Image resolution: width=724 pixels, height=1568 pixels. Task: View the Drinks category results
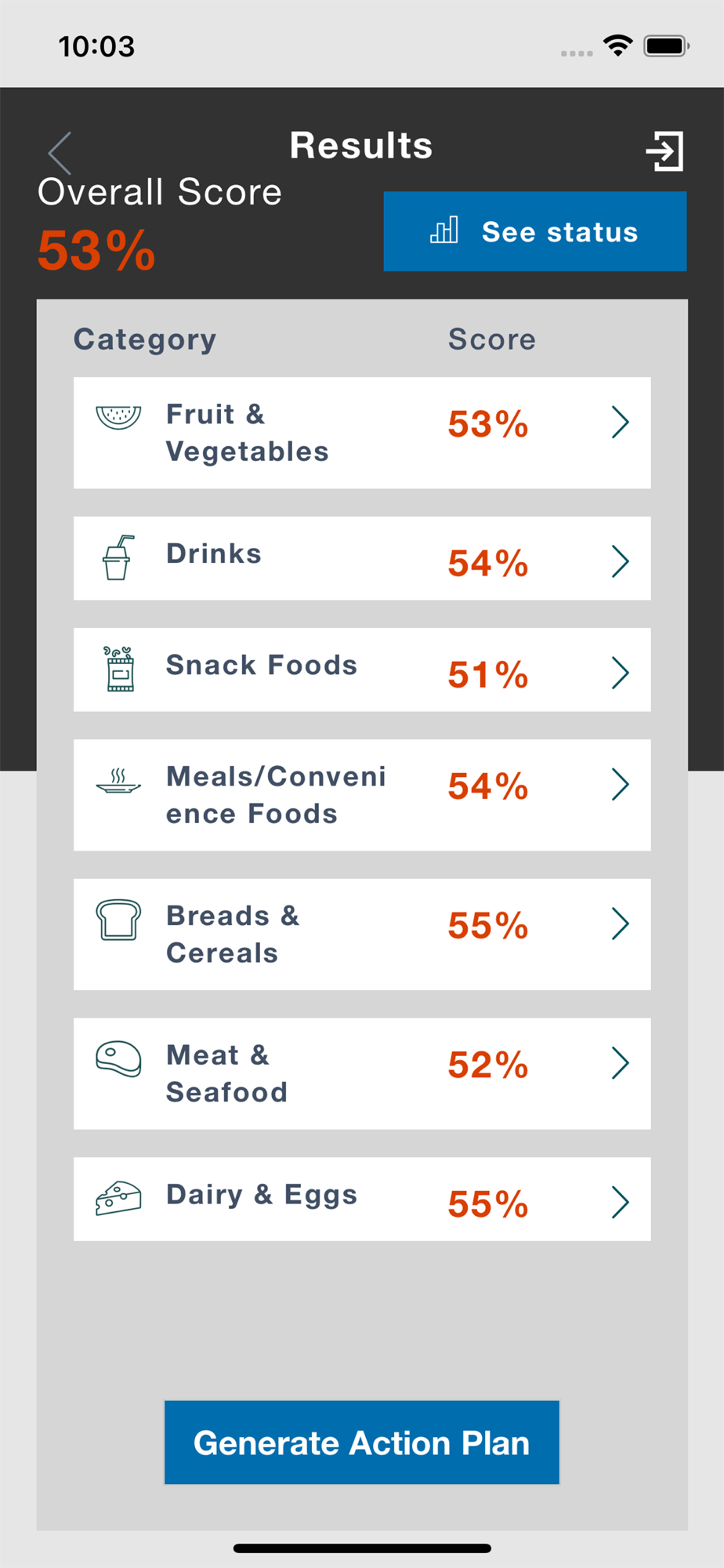click(362, 558)
